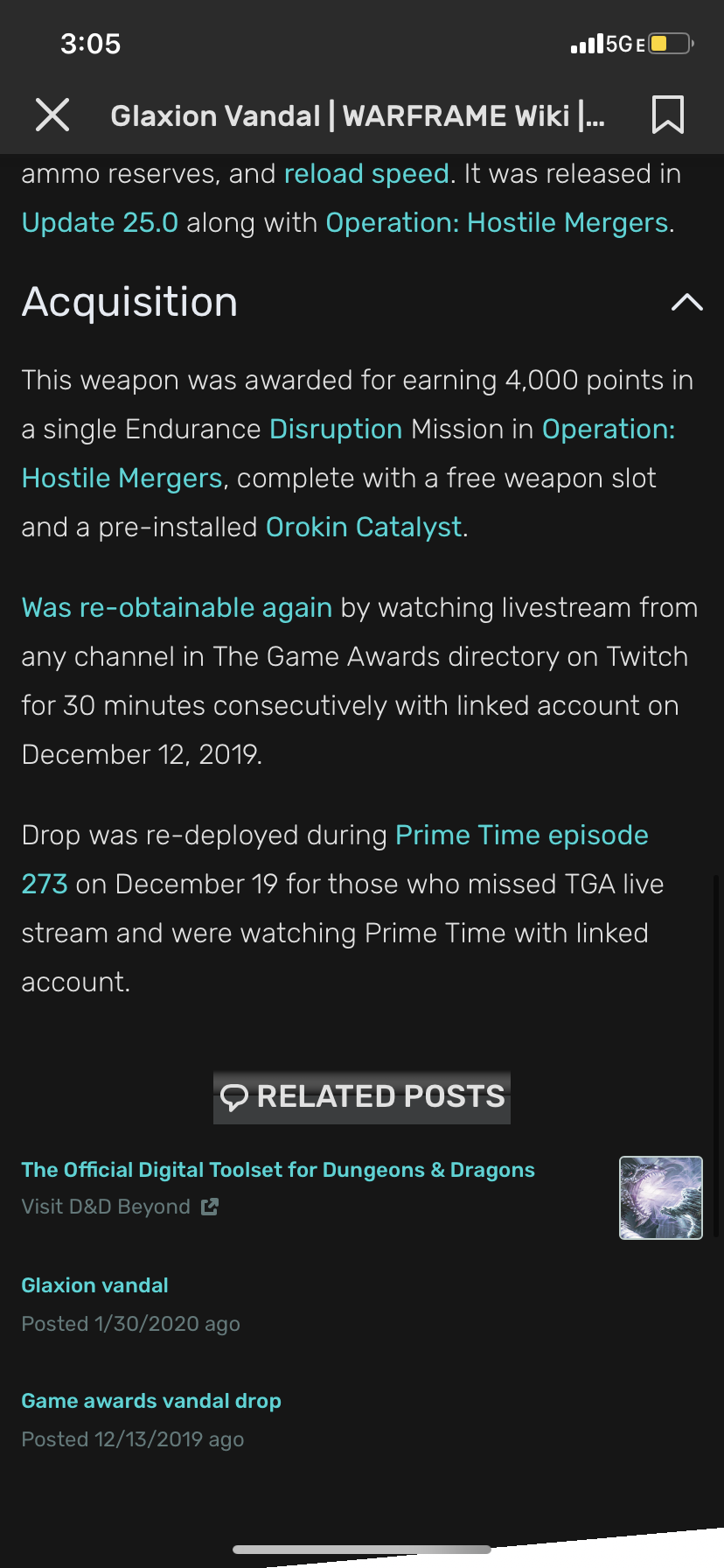Image resolution: width=724 pixels, height=1568 pixels.
Task: Close the in-app browser page
Action: (52, 115)
